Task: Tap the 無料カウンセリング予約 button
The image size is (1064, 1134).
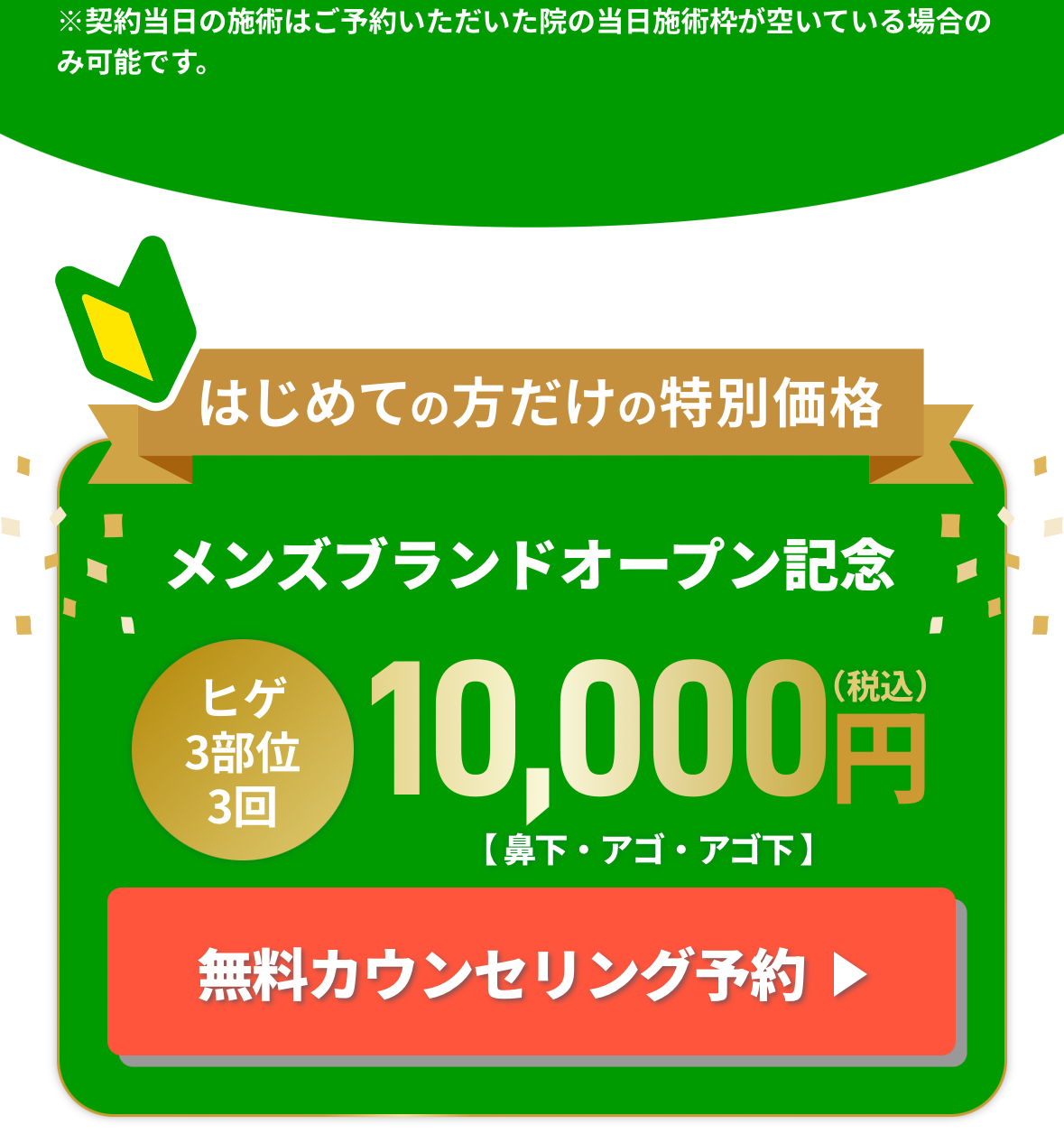Action: coord(532,973)
